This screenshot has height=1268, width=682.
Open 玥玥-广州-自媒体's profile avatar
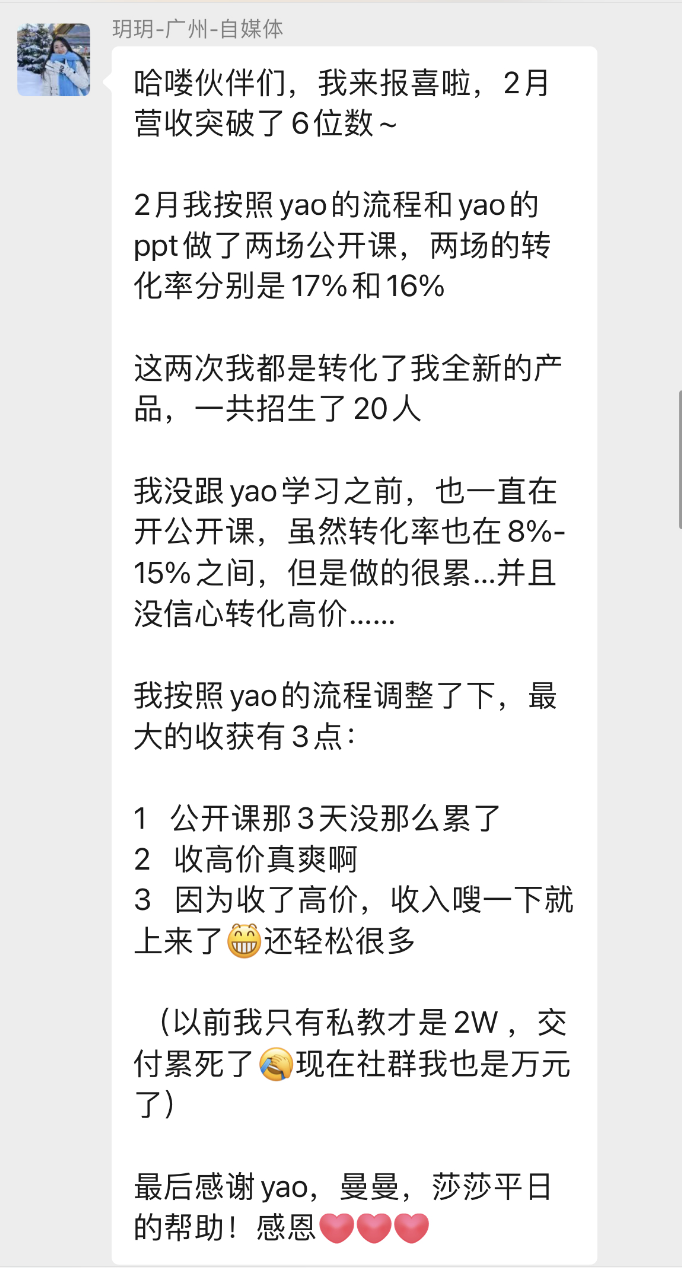[x=53, y=59]
